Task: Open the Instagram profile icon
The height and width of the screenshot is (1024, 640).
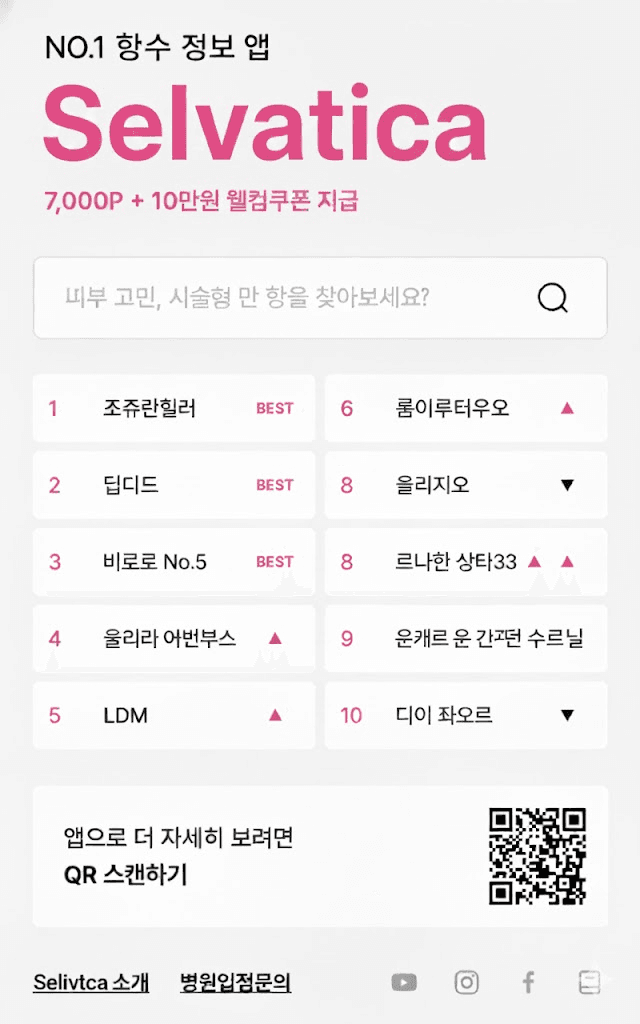Action: click(x=466, y=982)
